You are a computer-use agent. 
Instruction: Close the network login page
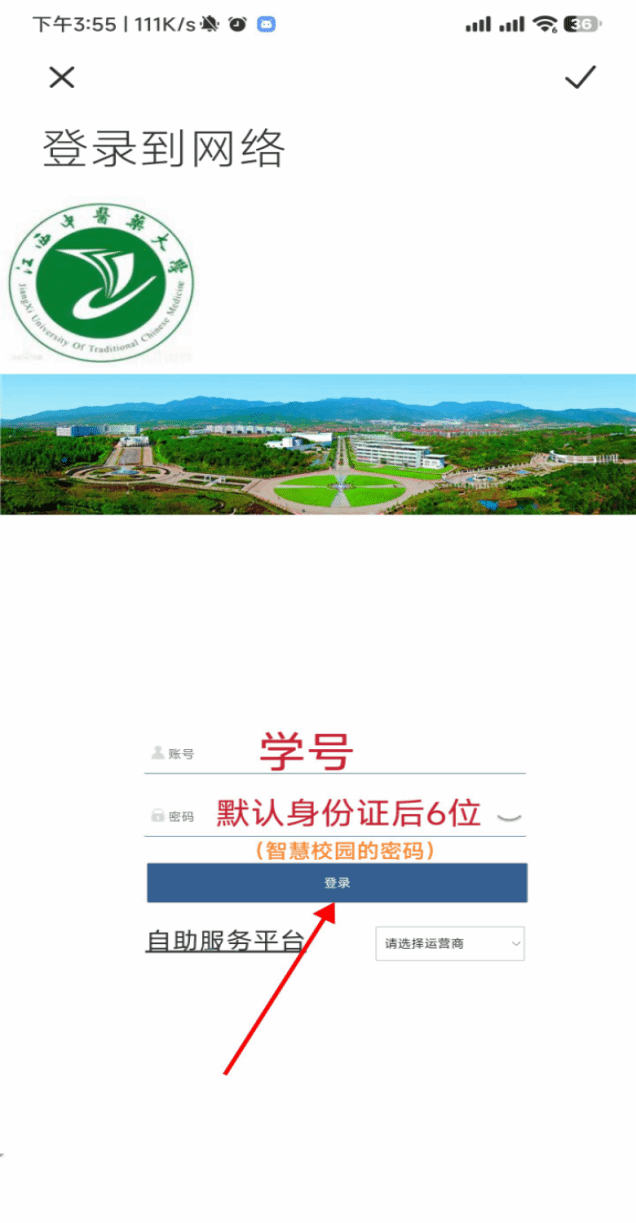(x=62, y=77)
